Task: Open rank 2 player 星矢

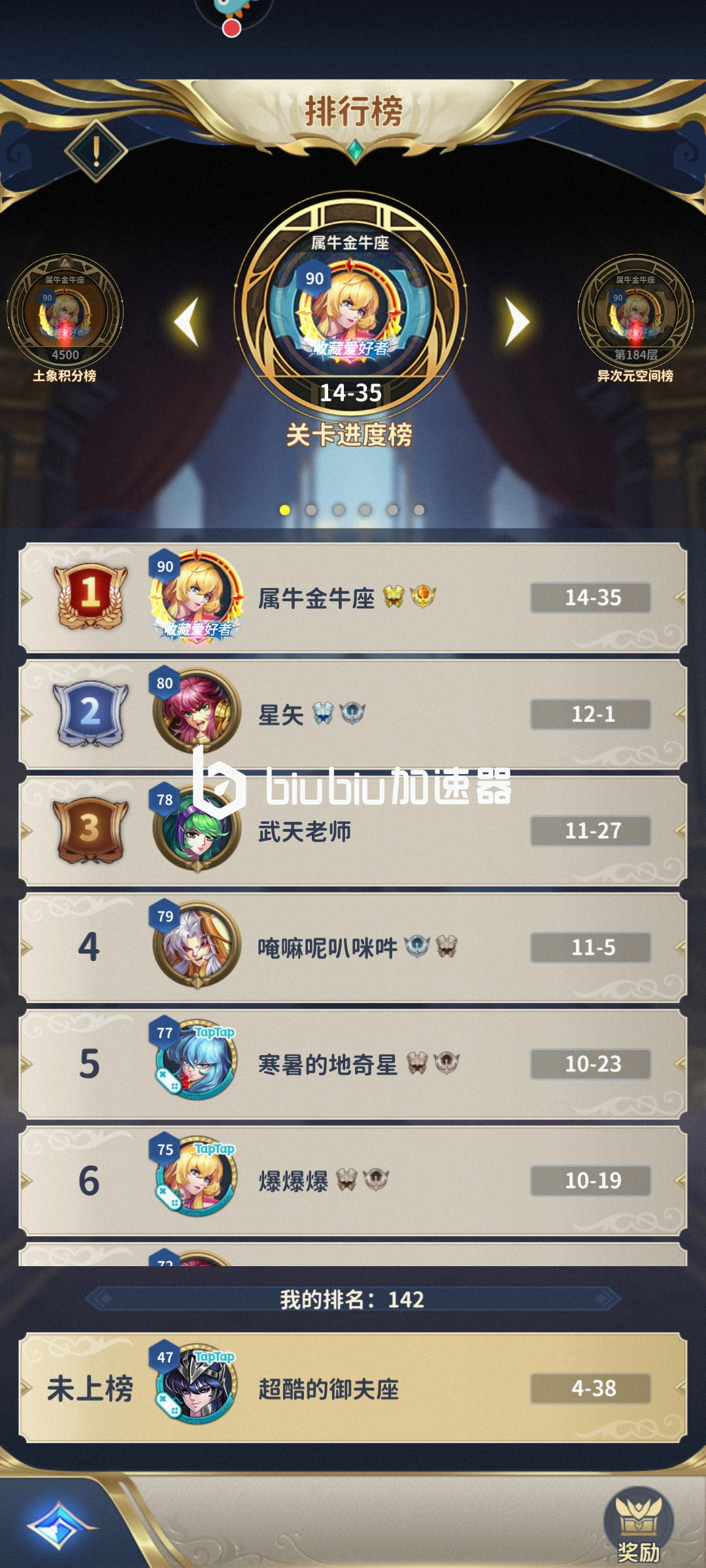Action: (x=353, y=714)
